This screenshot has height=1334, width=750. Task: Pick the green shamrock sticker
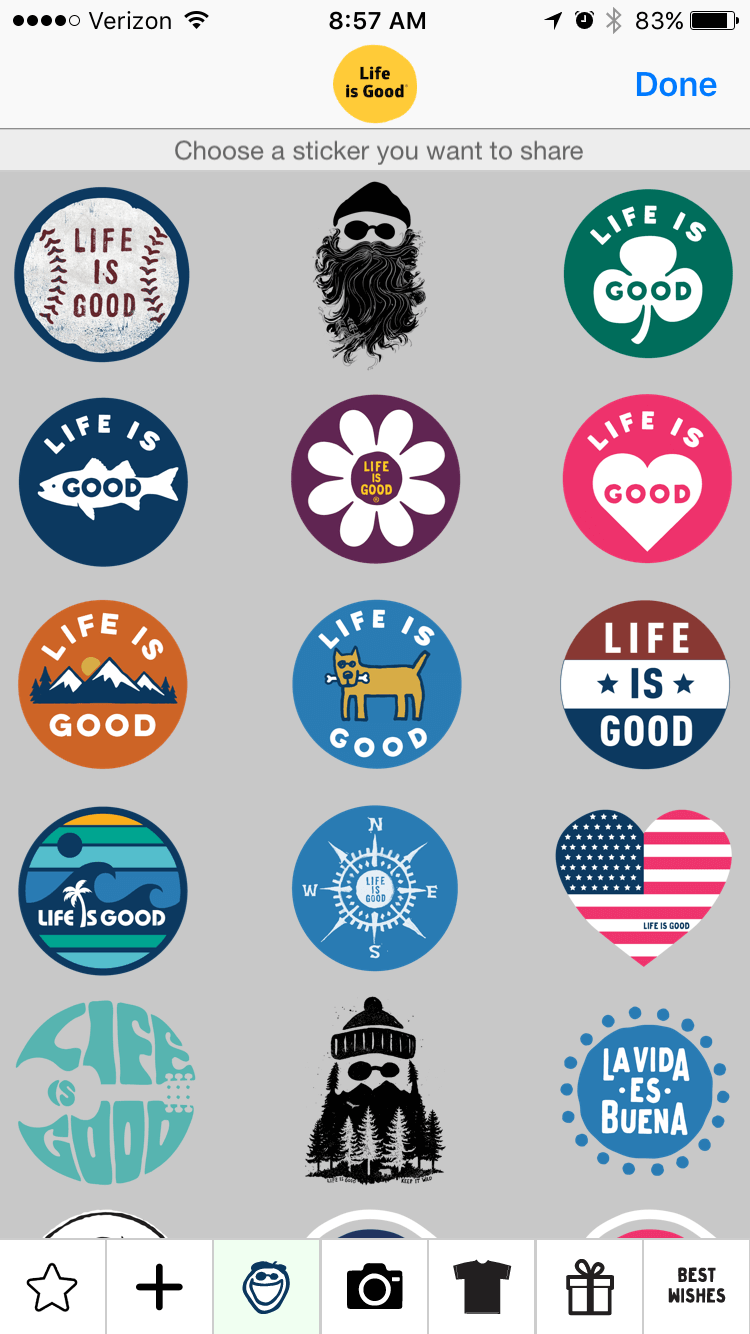[647, 273]
